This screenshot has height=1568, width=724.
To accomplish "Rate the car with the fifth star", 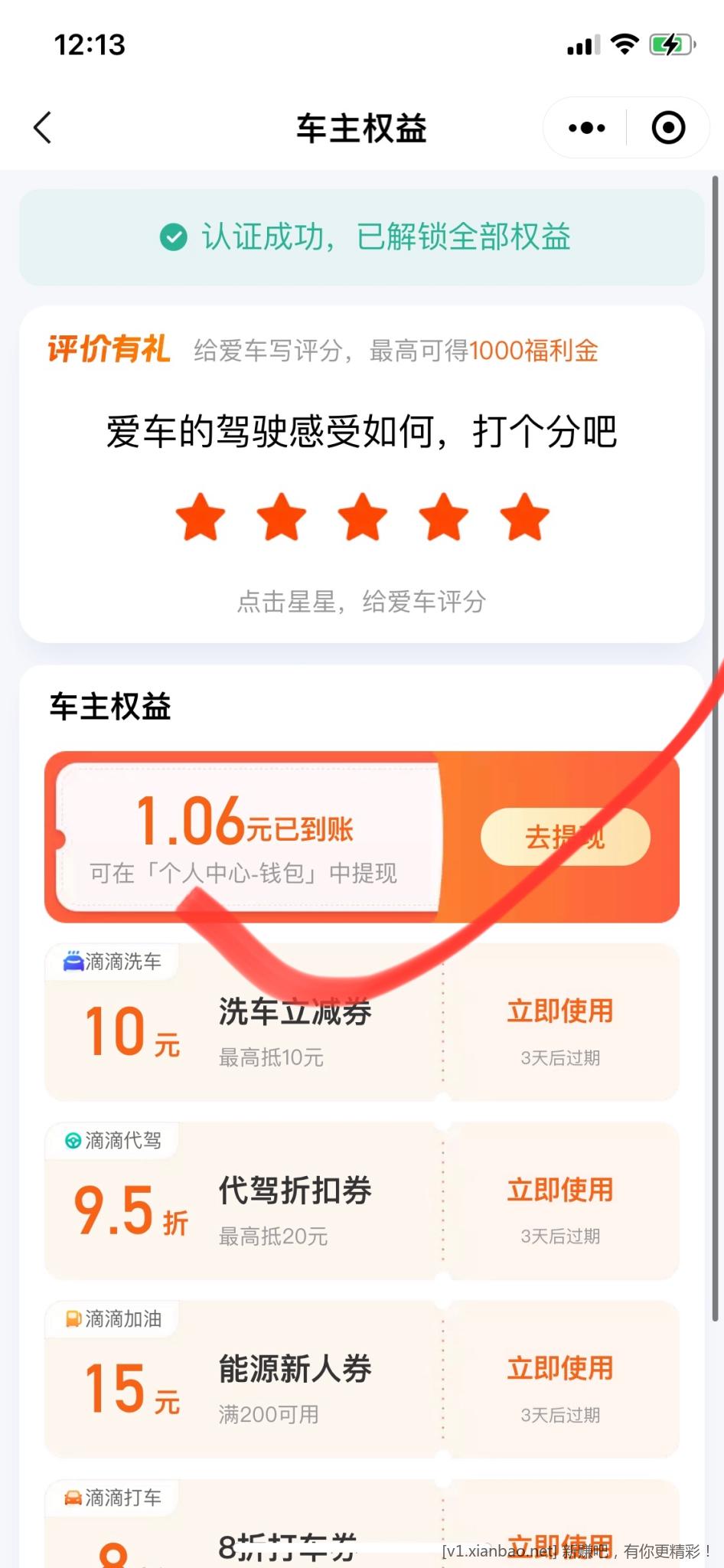I will tap(524, 518).
